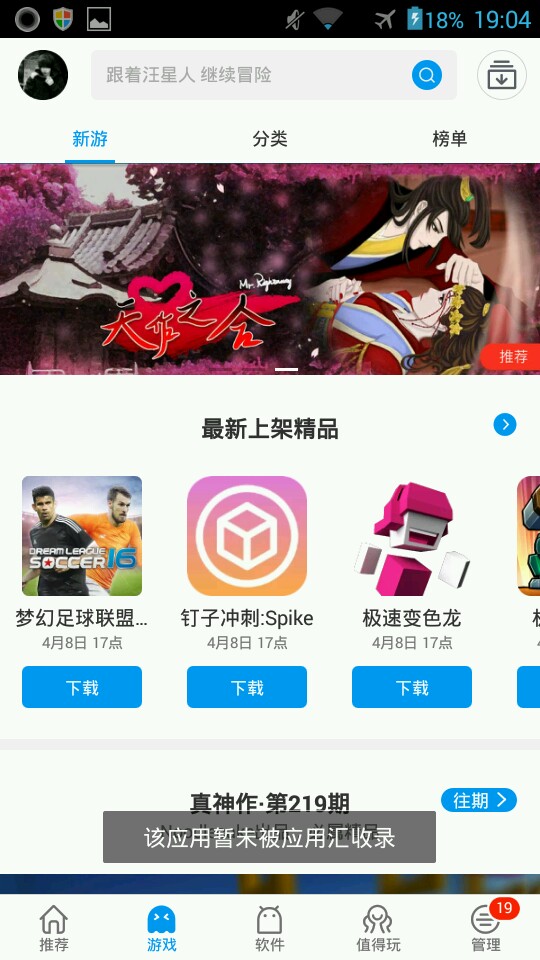Open the profile avatar

pos(43,75)
